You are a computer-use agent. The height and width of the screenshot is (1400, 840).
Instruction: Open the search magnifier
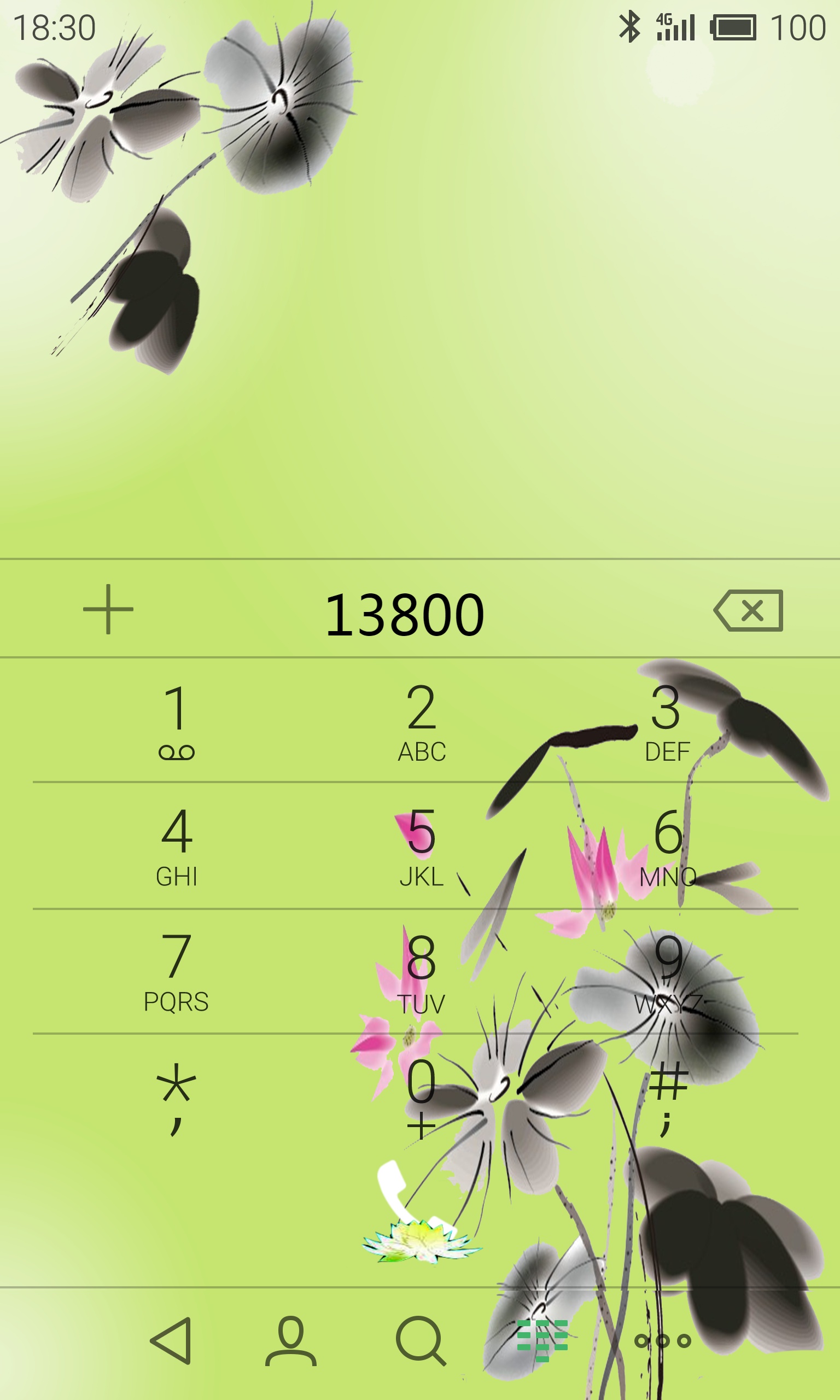click(421, 1341)
